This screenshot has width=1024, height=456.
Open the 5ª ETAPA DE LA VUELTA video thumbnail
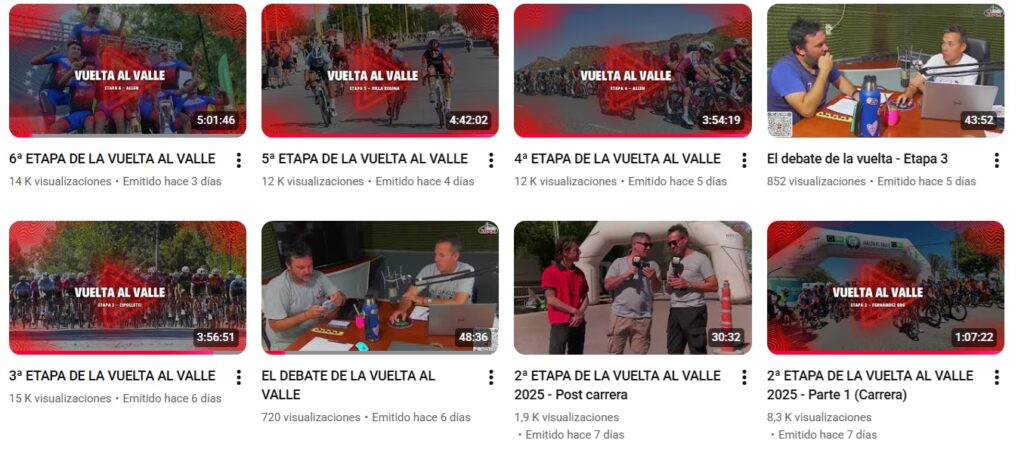tap(380, 70)
